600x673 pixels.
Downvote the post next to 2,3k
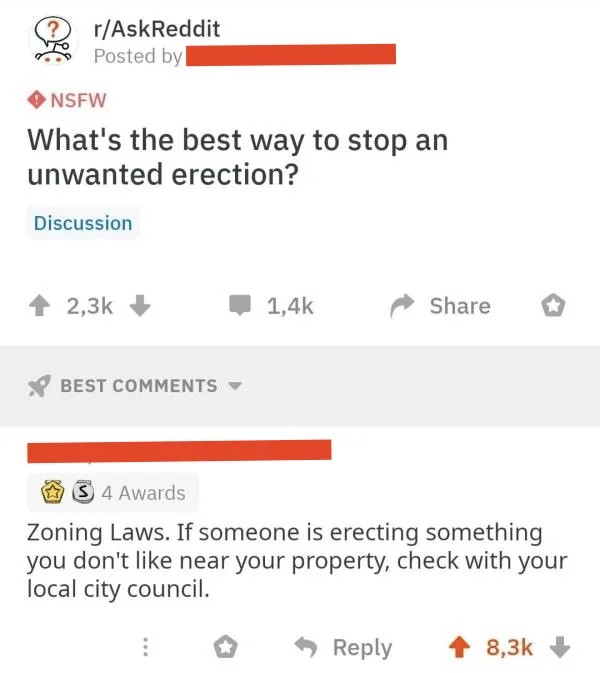point(140,306)
